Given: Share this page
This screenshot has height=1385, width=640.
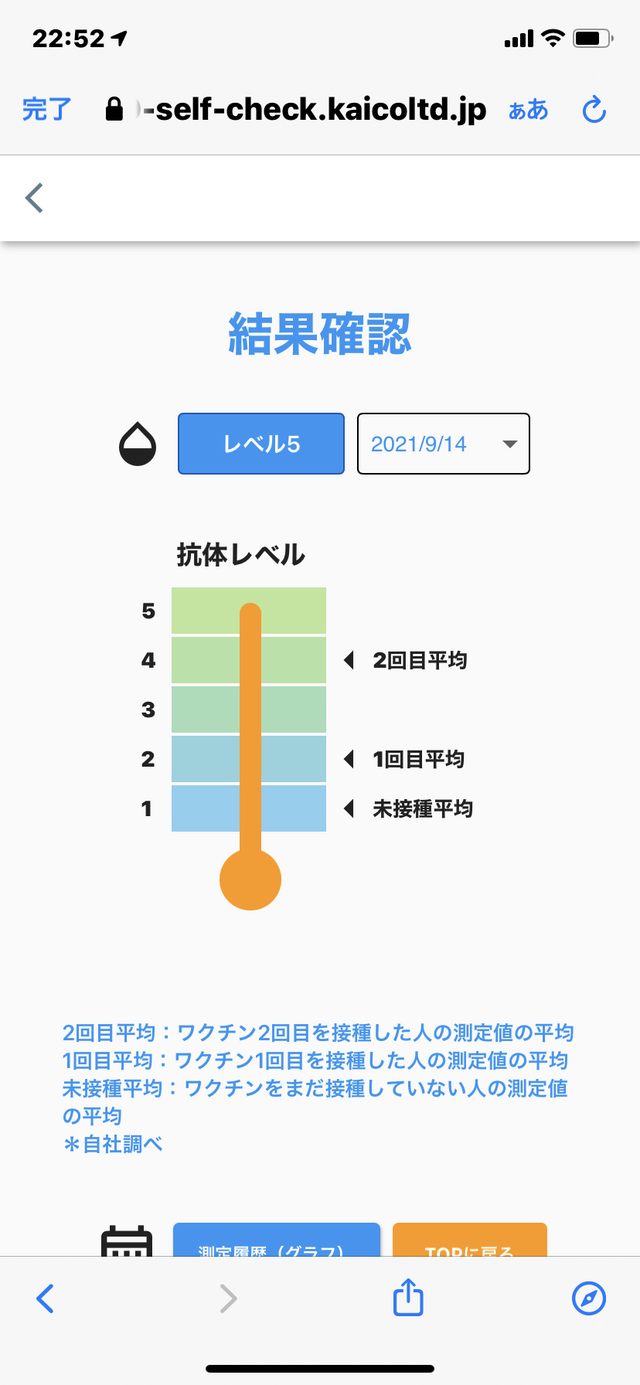Looking at the screenshot, I should [x=408, y=1297].
